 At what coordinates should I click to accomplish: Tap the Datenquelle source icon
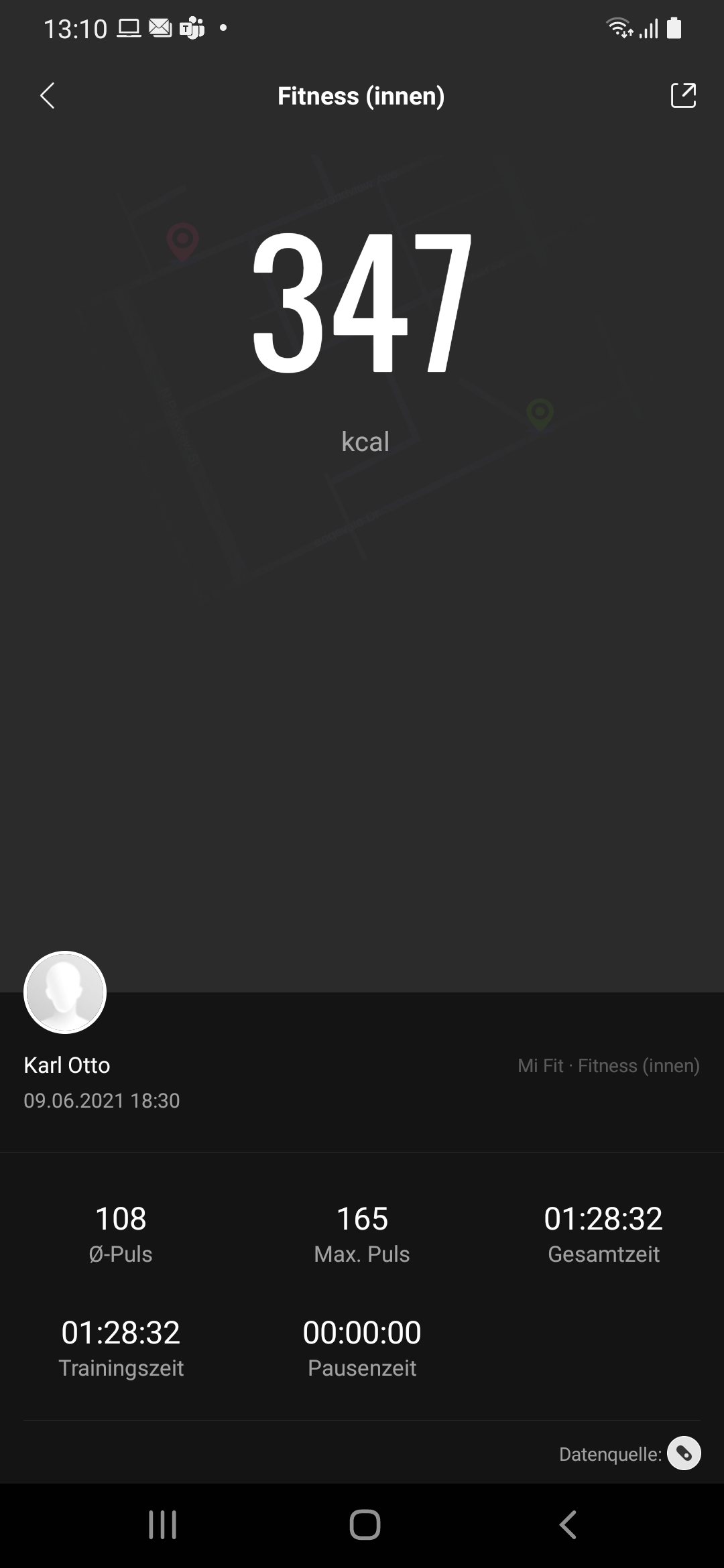[684, 1453]
